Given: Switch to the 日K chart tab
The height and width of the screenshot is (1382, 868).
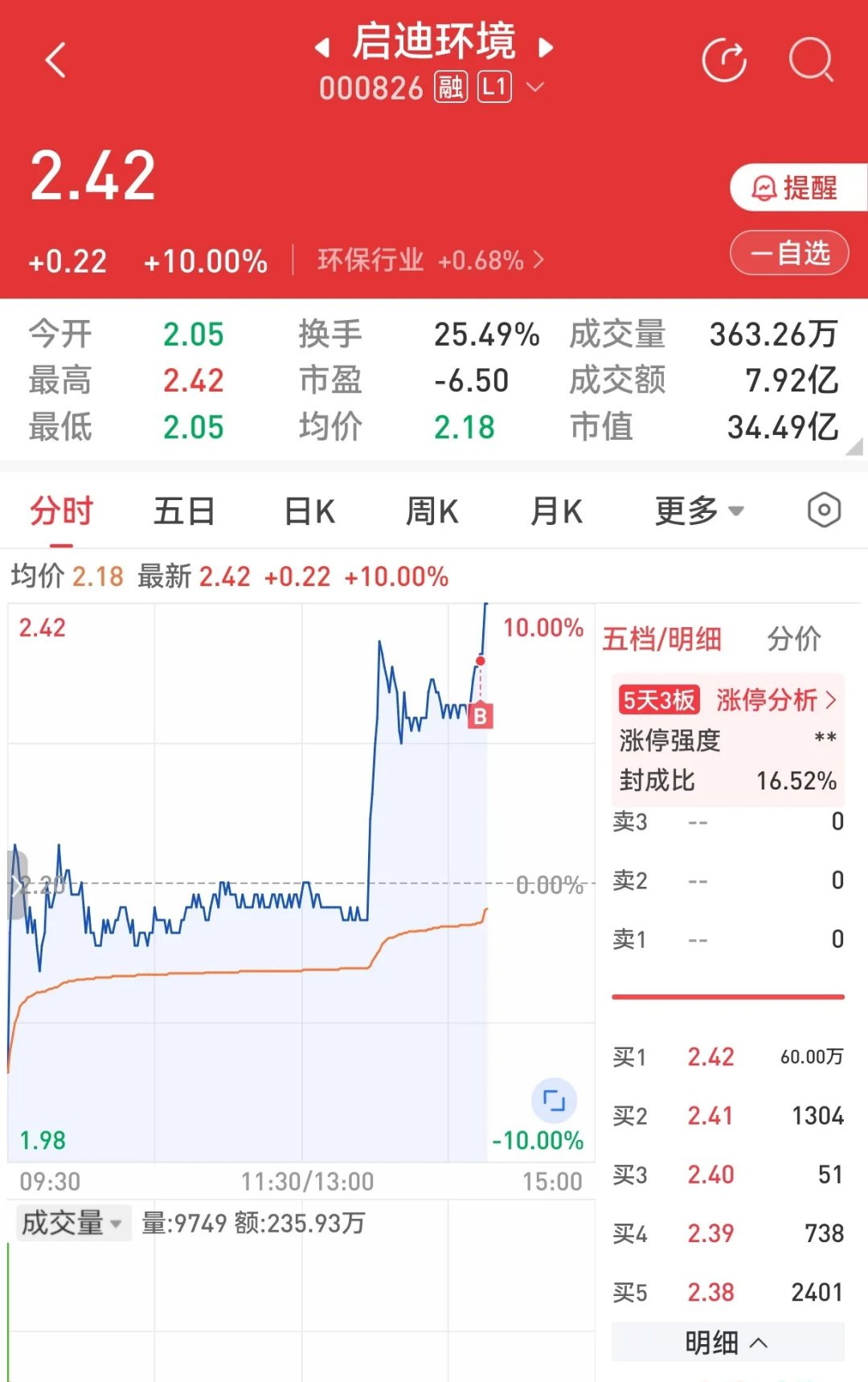Looking at the screenshot, I should click(309, 511).
